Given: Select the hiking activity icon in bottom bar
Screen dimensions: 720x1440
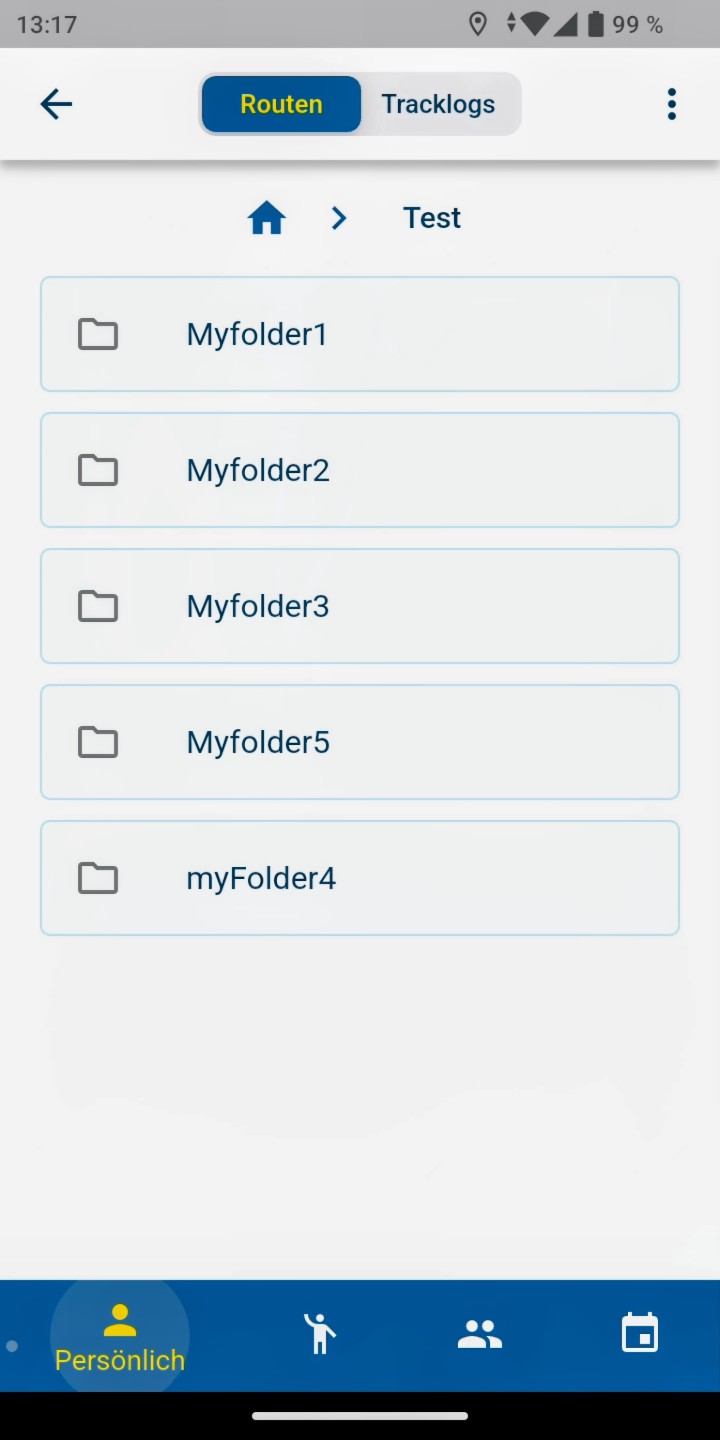Looking at the screenshot, I should pos(320,1333).
